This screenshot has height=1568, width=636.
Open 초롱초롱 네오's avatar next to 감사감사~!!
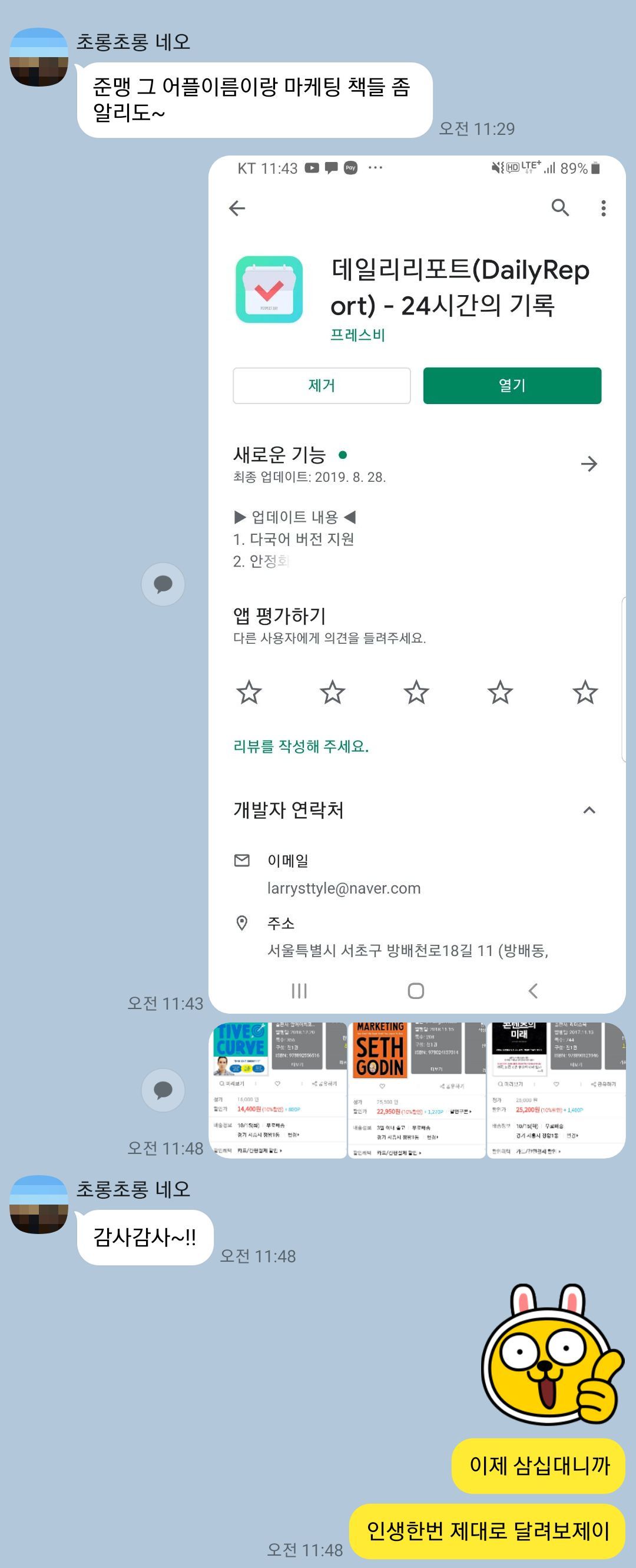(x=39, y=1204)
